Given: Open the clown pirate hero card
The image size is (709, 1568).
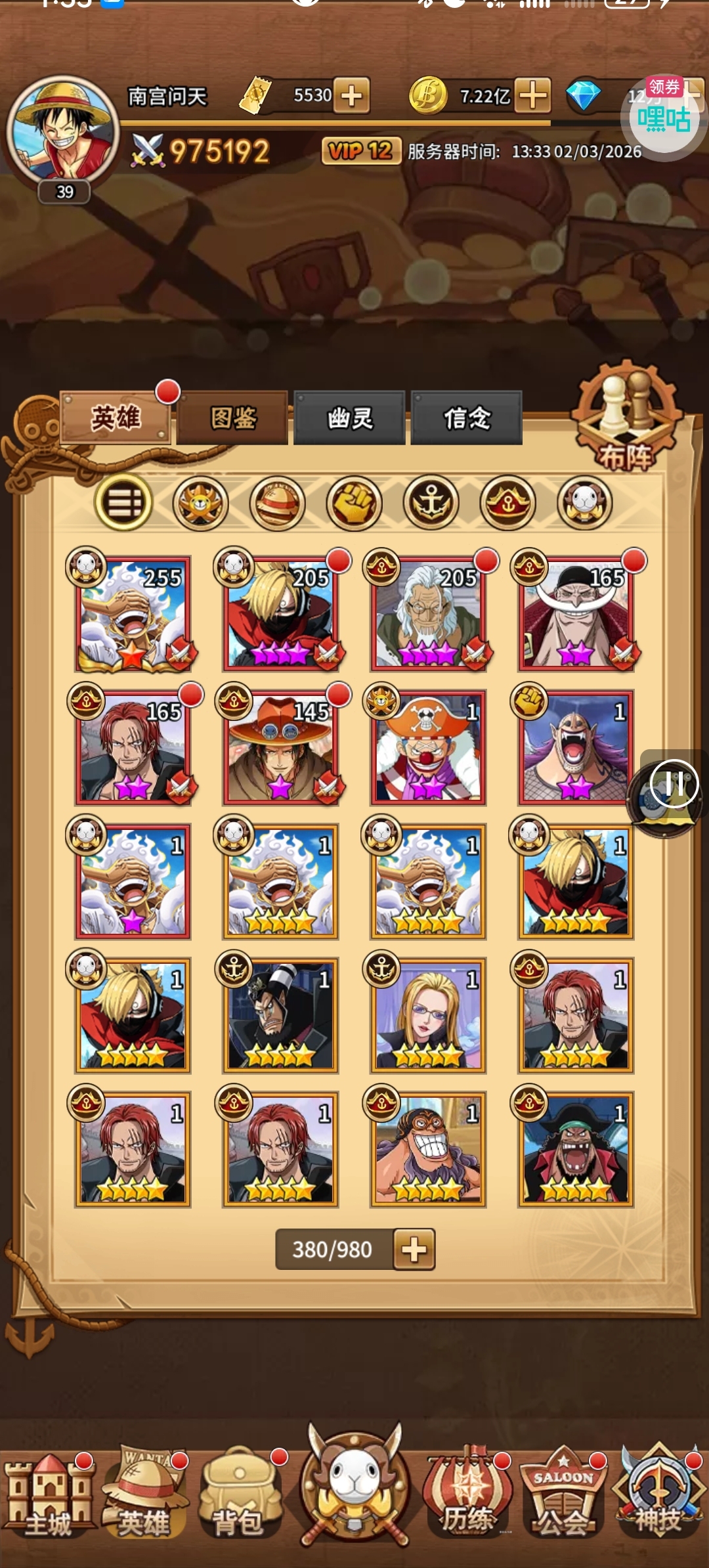Looking at the screenshot, I should coord(428,749).
